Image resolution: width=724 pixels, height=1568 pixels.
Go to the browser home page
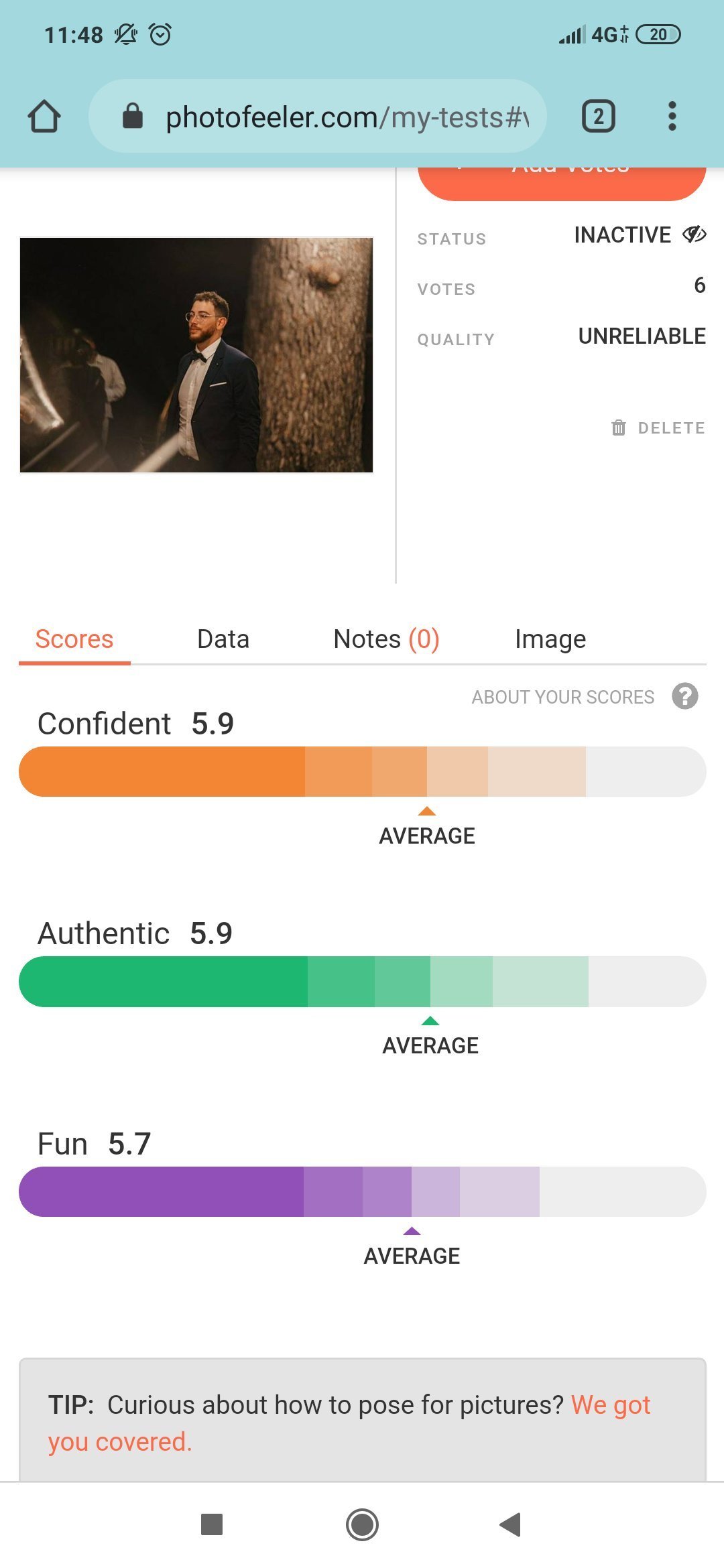[x=44, y=117]
